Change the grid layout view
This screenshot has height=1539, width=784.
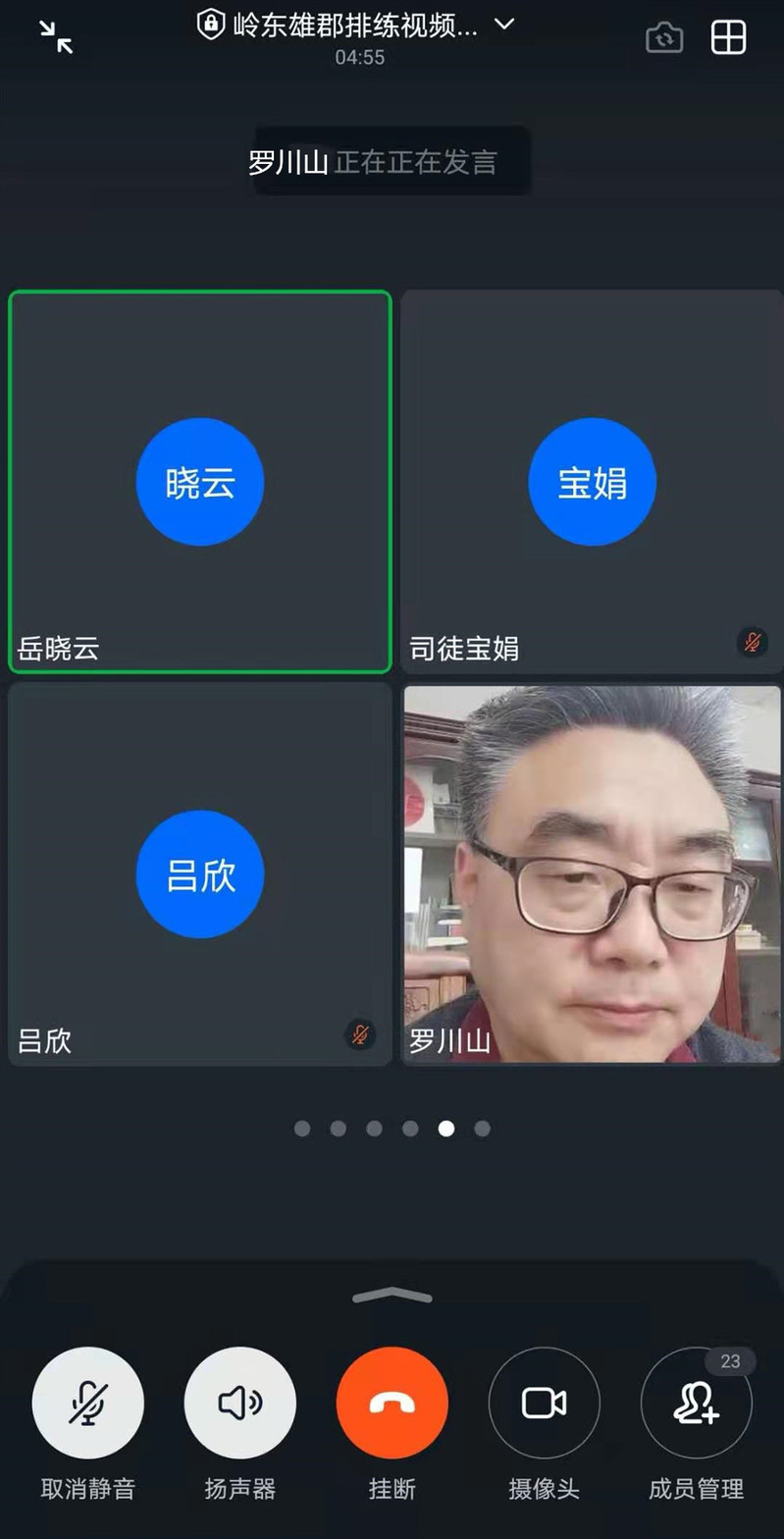(x=728, y=38)
